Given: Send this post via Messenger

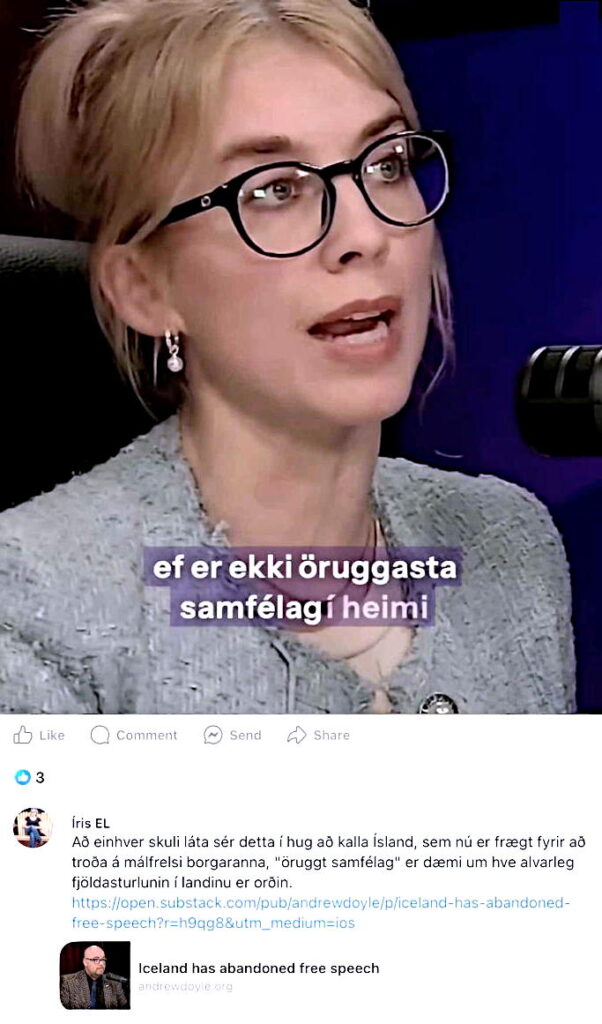Looking at the screenshot, I should click(x=232, y=735).
